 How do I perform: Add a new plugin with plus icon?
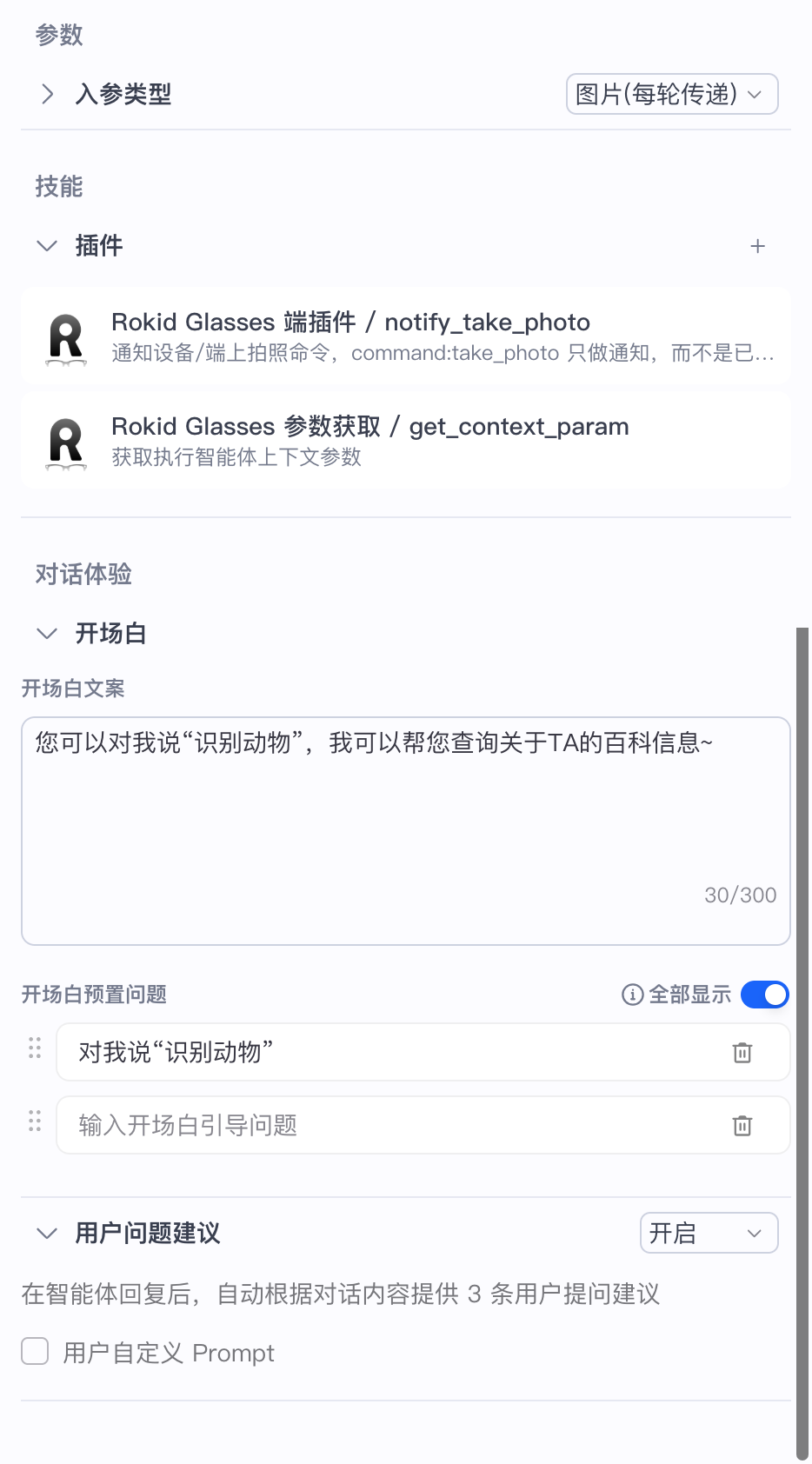tap(757, 247)
